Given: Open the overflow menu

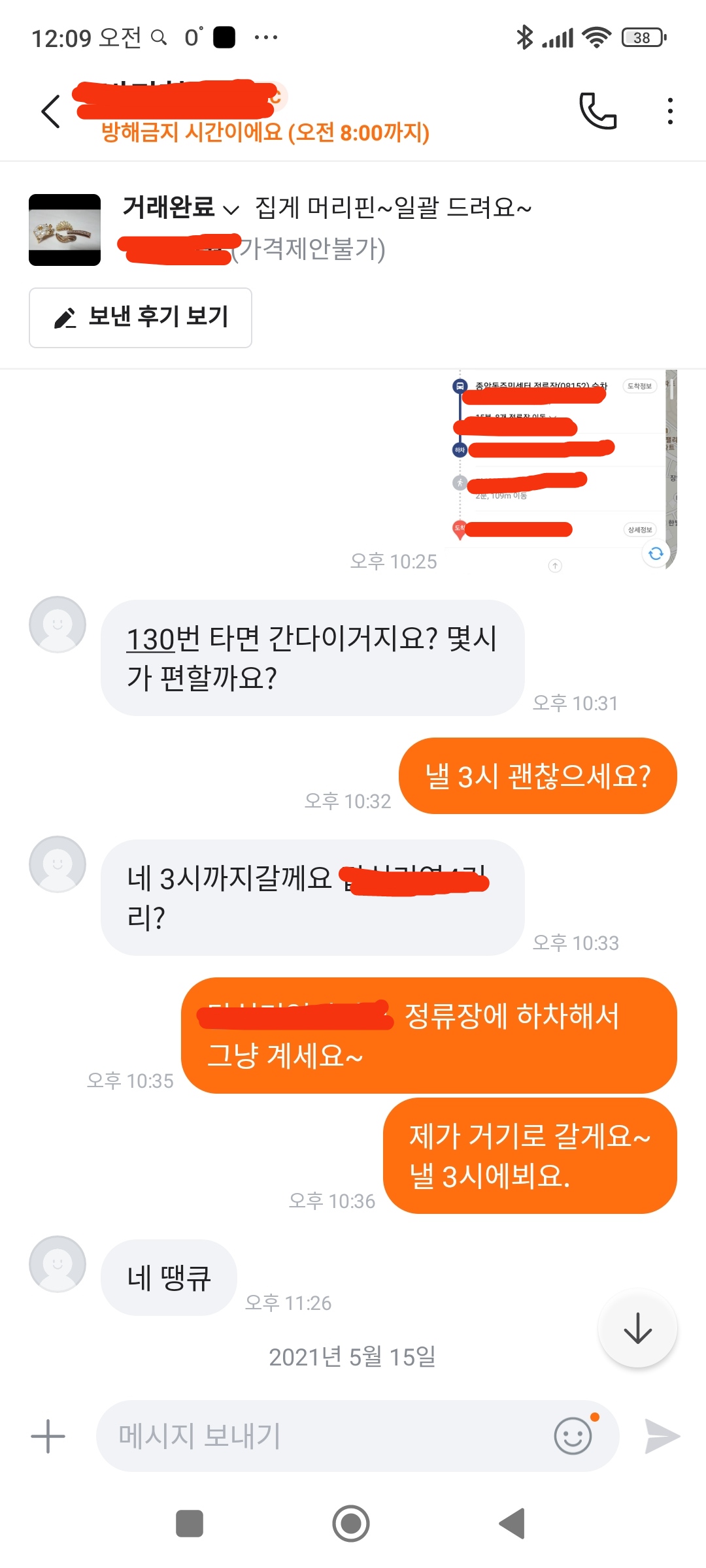Looking at the screenshot, I should pos(669,112).
